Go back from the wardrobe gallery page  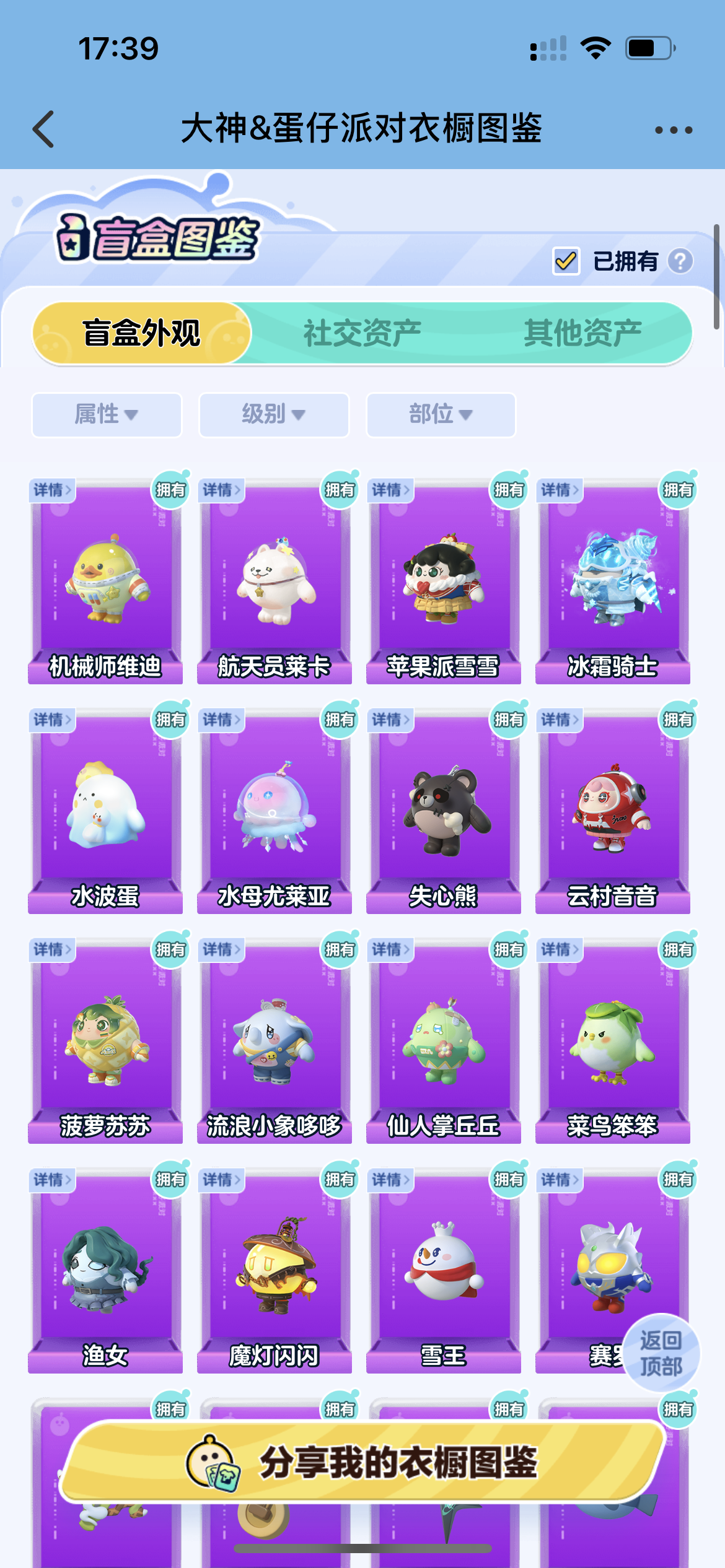(x=43, y=129)
